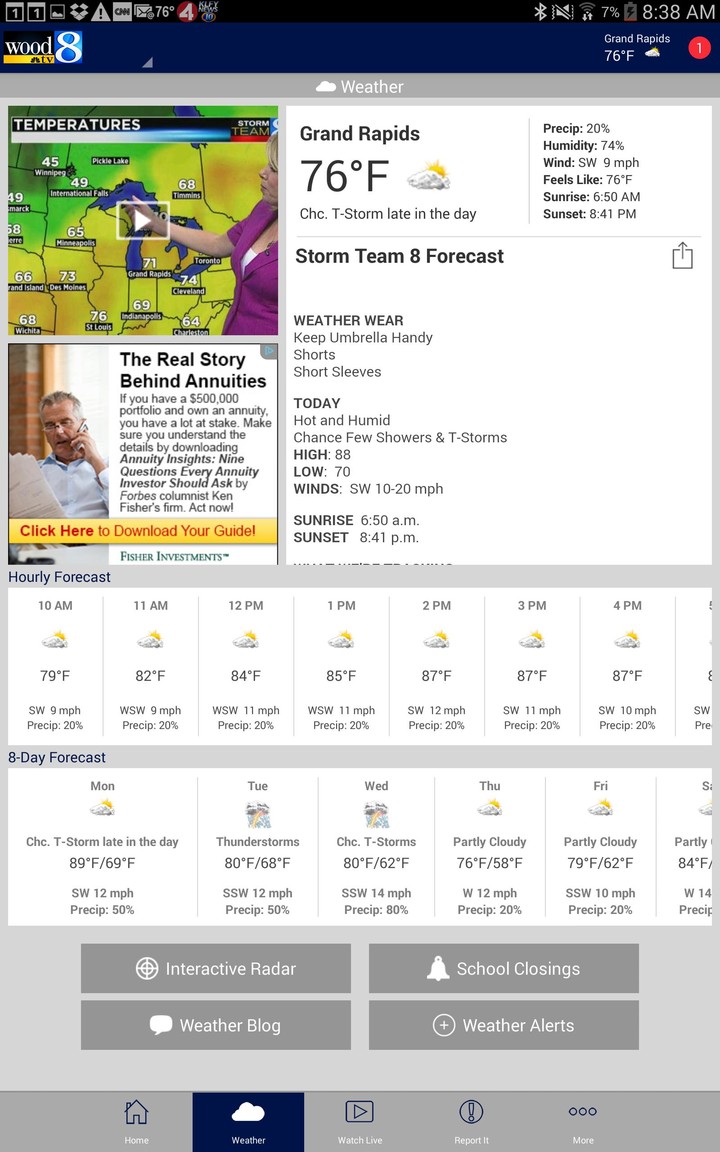
Task: Share the Storm Team 8 Forecast
Action: click(682, 256)
